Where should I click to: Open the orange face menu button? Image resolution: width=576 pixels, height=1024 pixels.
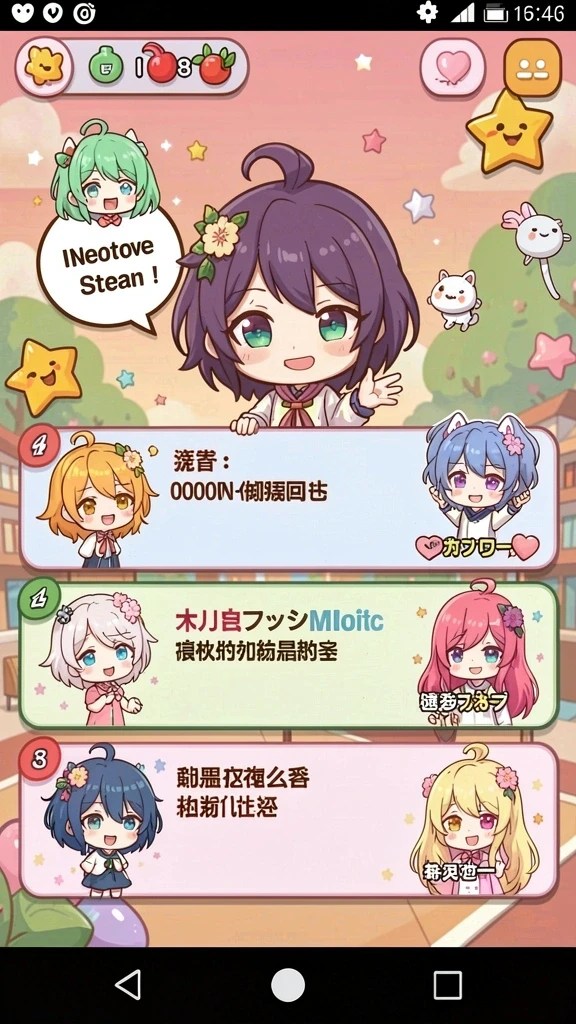click(x=532, y=67)
